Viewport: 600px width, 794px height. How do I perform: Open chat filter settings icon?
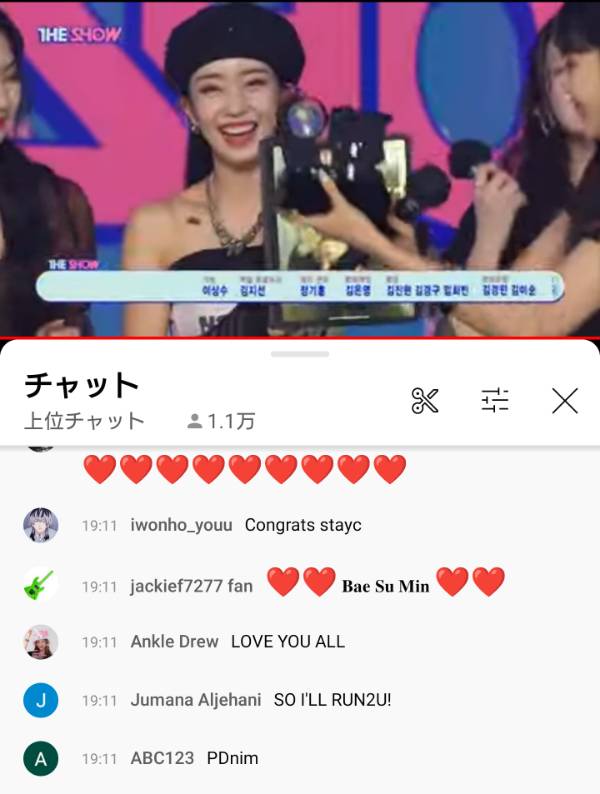click(495, 401)
